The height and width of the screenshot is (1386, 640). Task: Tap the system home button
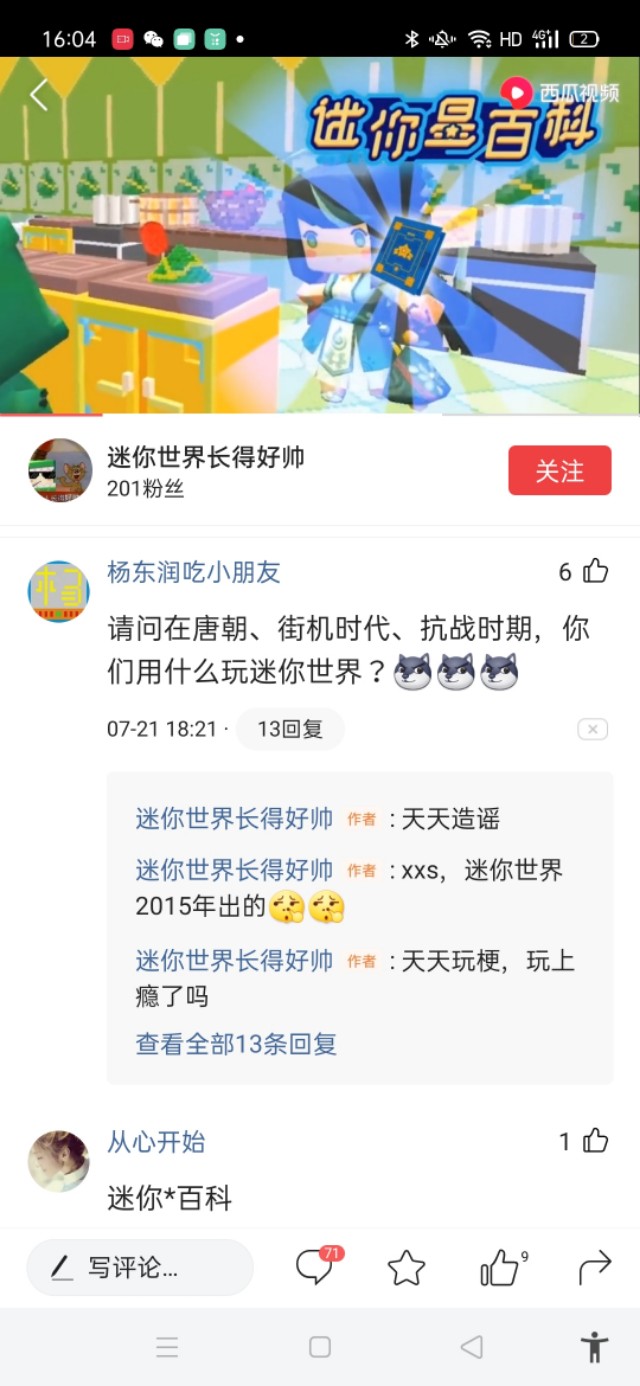(x=320, y=1347)
